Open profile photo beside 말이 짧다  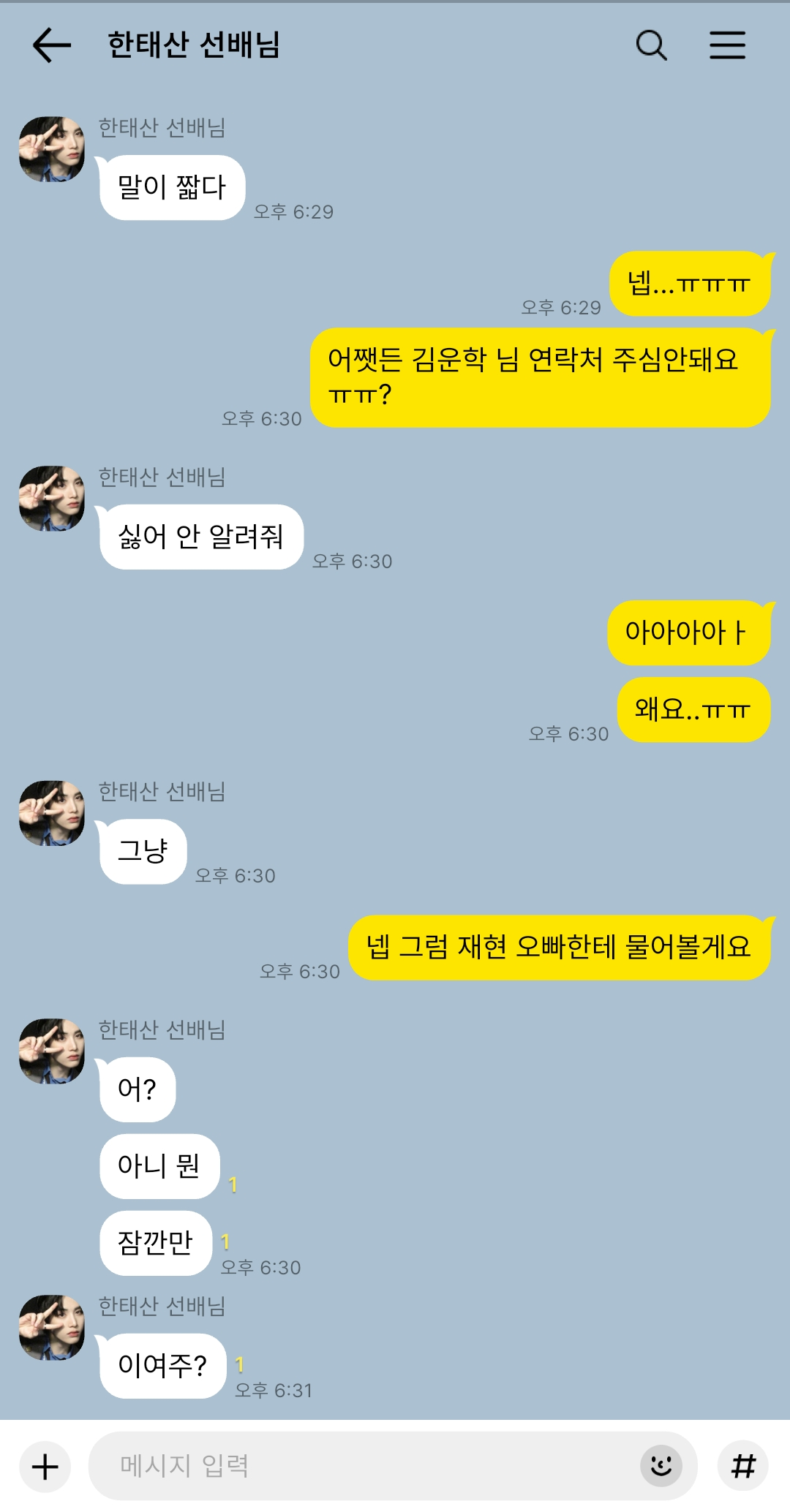(52, 149)
